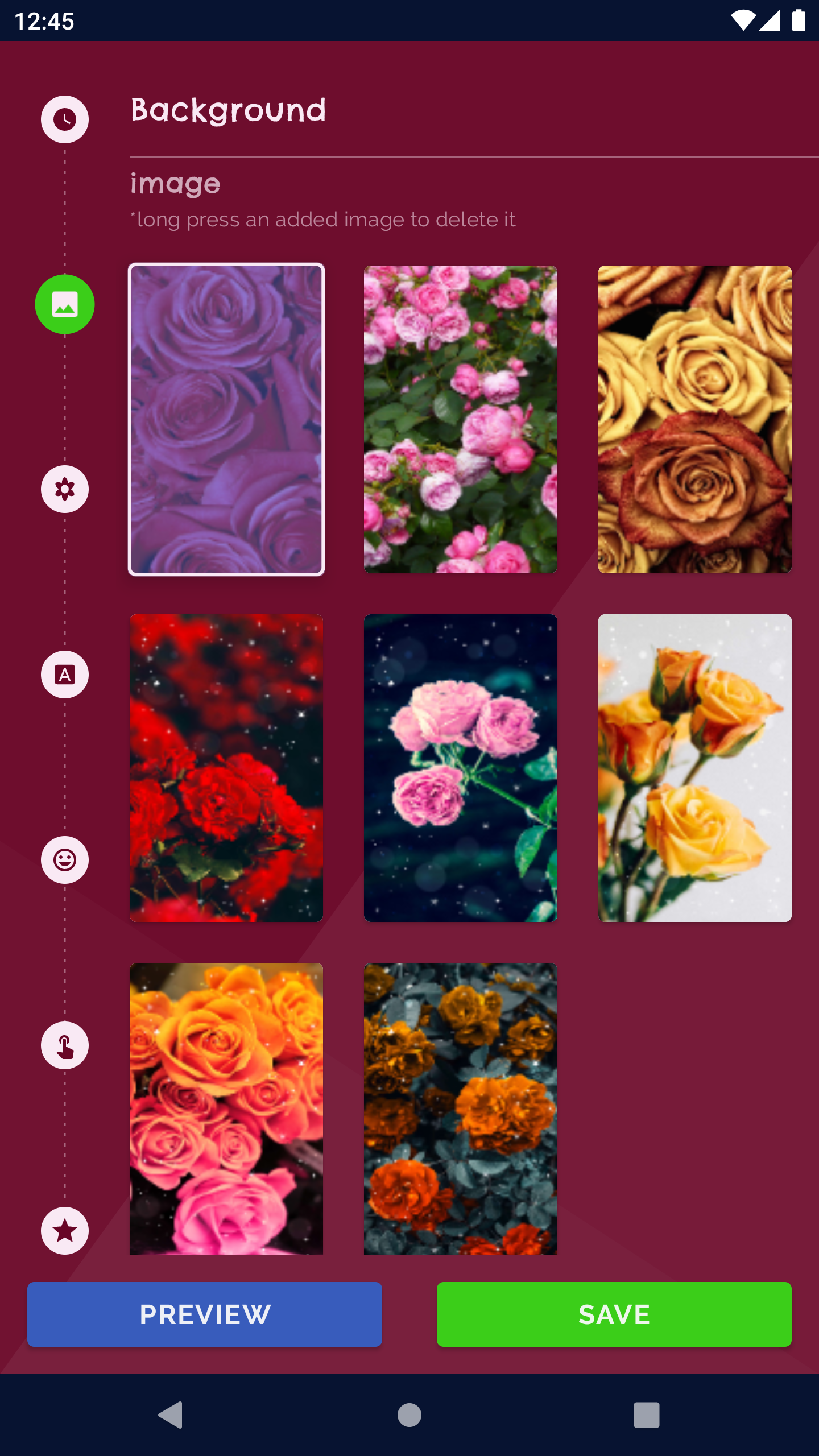Go back using system navigation
Viewport: 819px width, 1456px height.
point(170,1414)
